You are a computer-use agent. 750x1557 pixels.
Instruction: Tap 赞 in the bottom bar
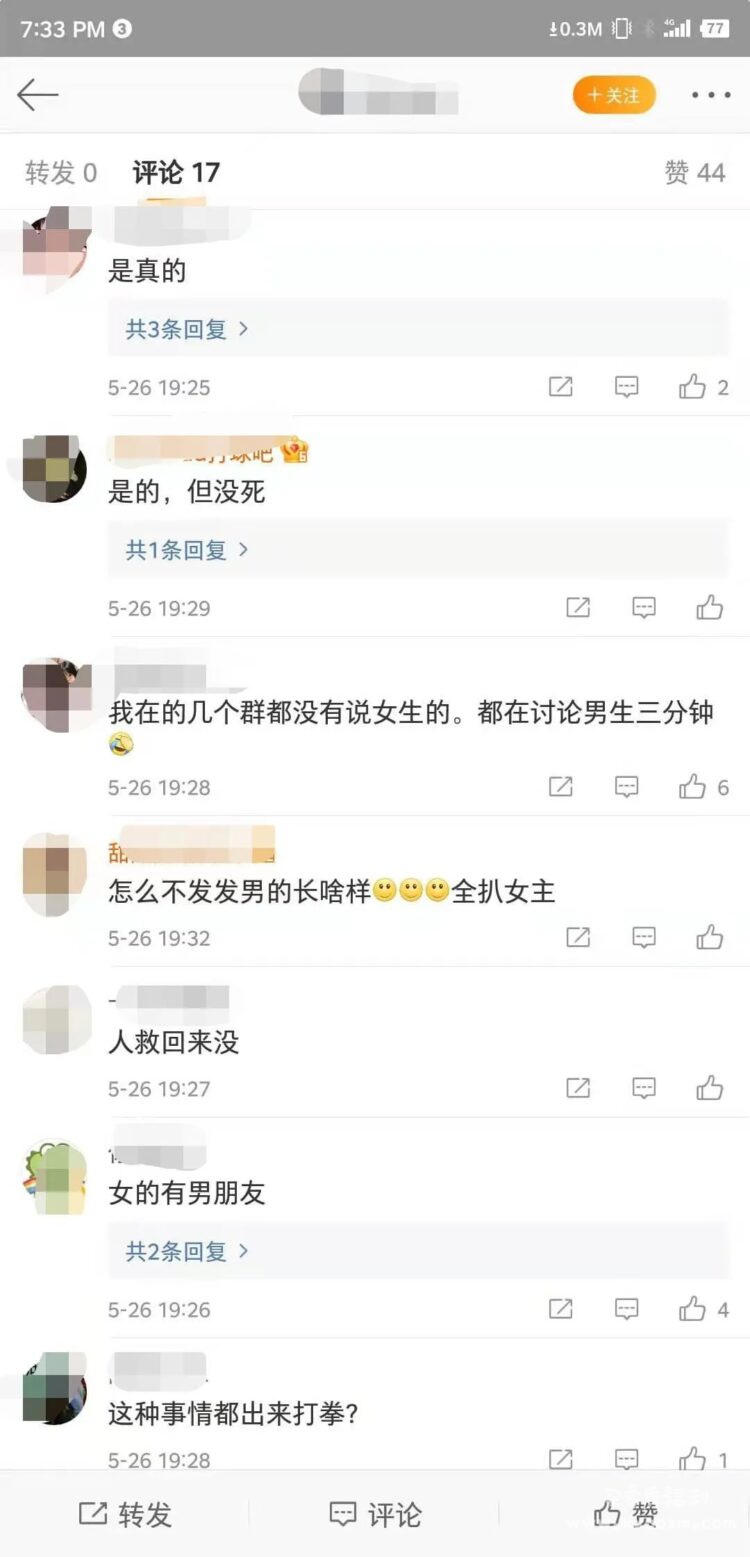tap(625, 1514)
